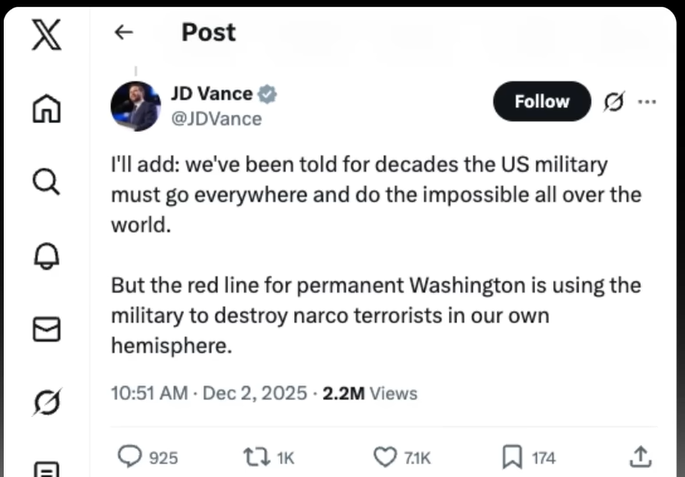
Task: Share the post
Action: tap(641, 457)
